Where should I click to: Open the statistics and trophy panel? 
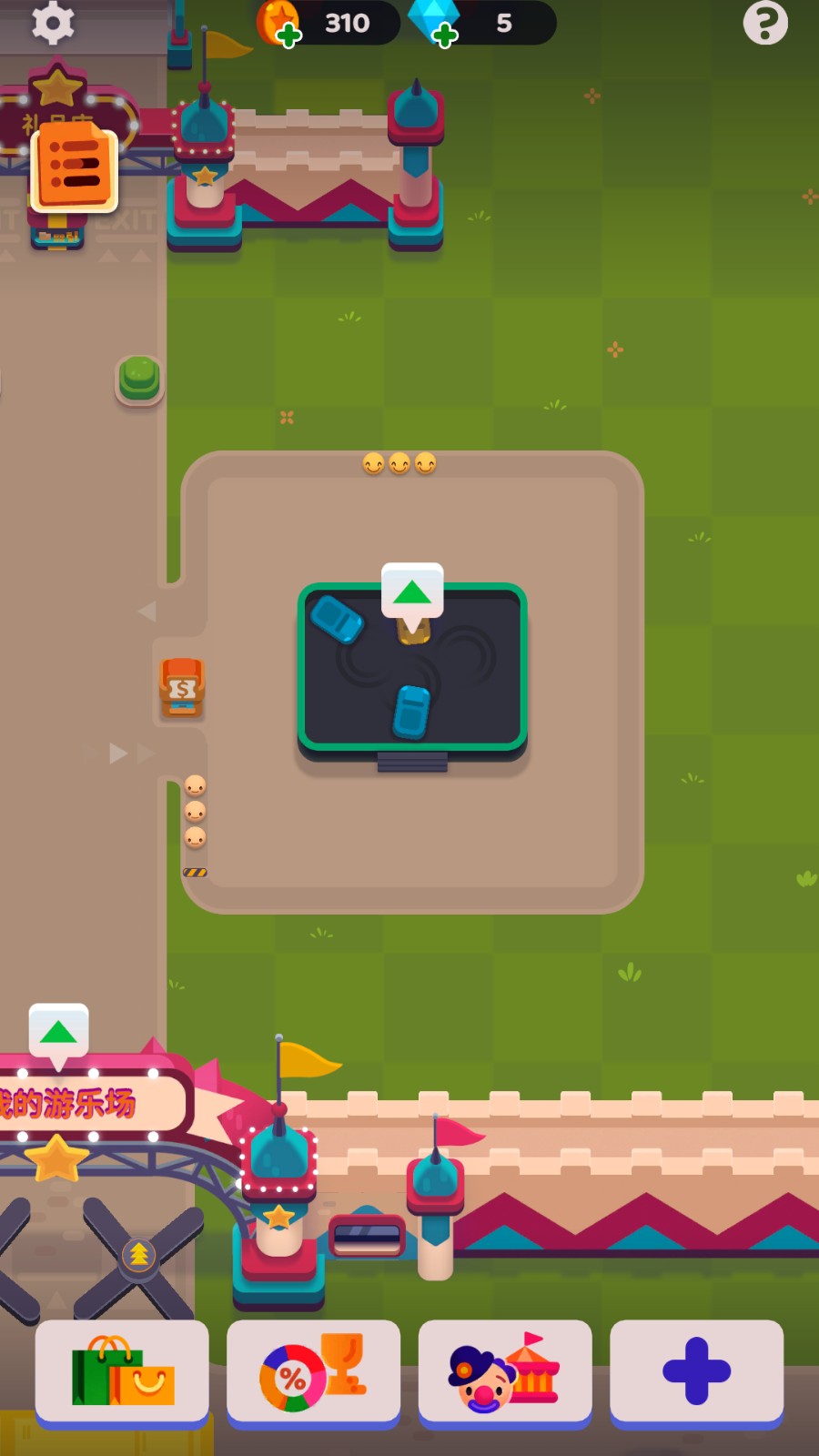313,1370
